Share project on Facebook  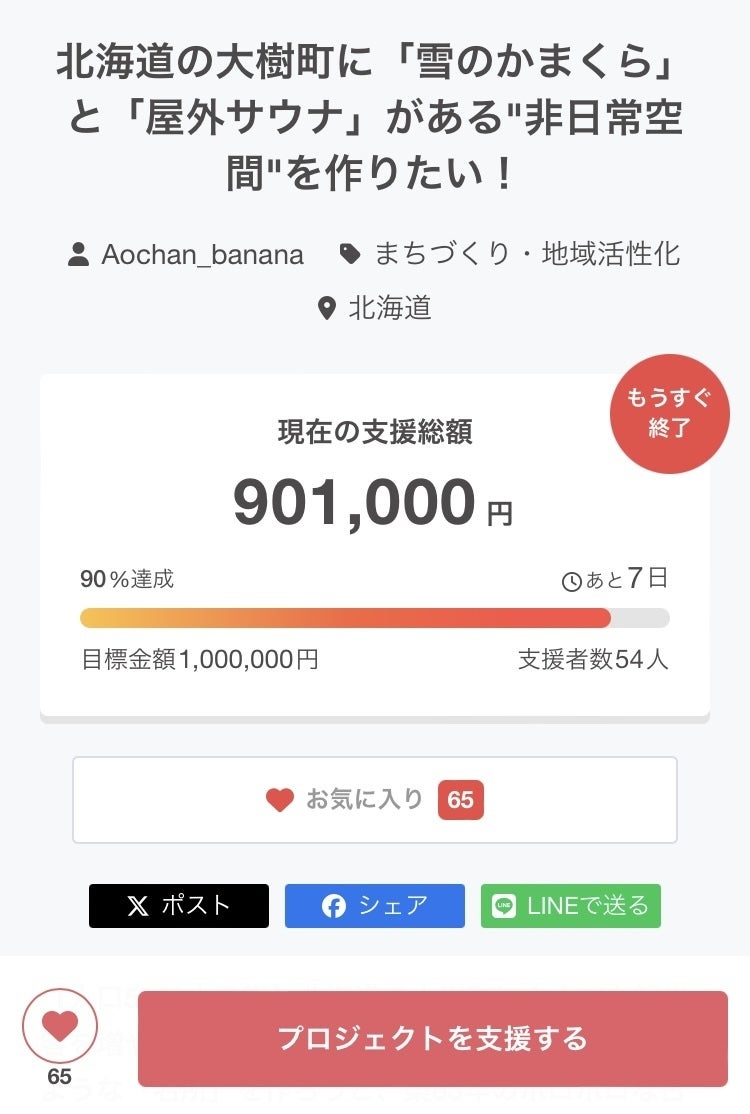tap(375, 906)
